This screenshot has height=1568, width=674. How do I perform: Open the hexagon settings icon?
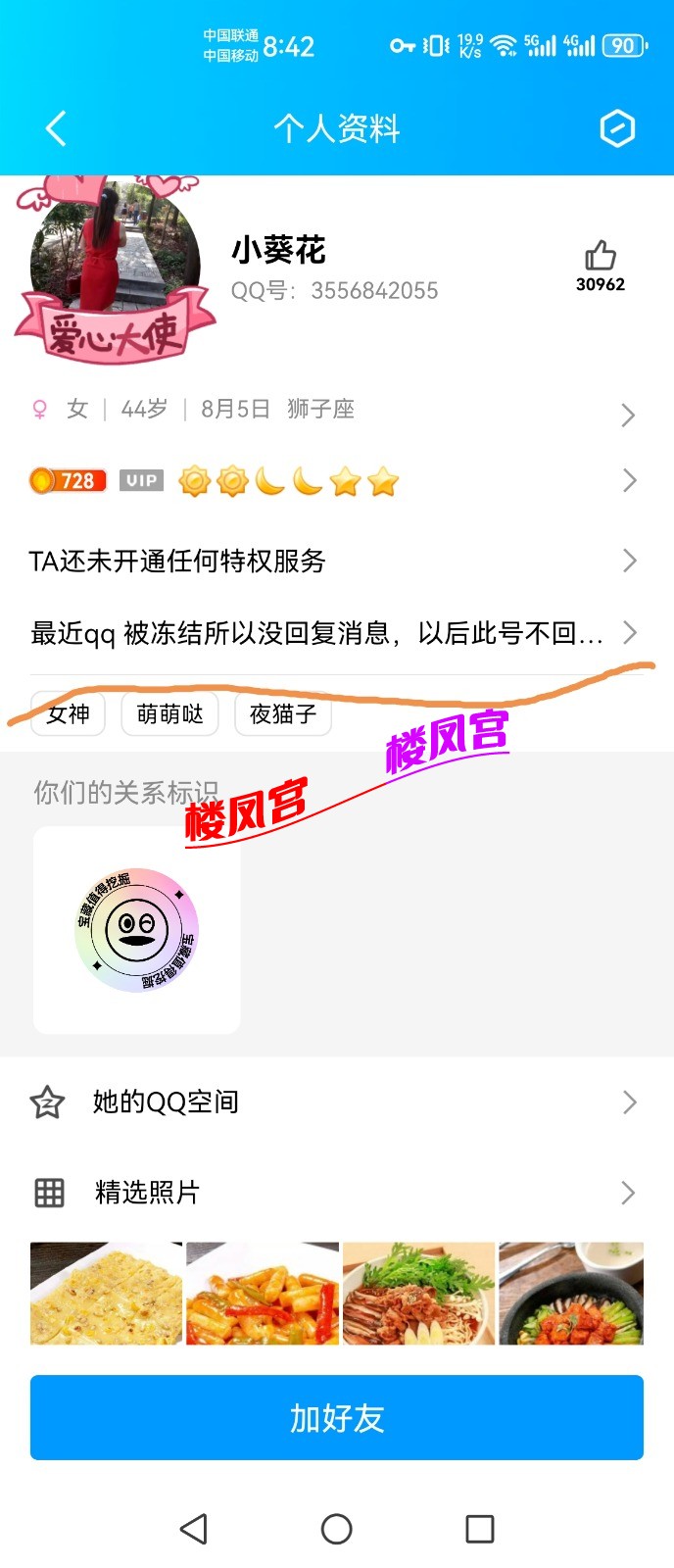pos(617,128)
